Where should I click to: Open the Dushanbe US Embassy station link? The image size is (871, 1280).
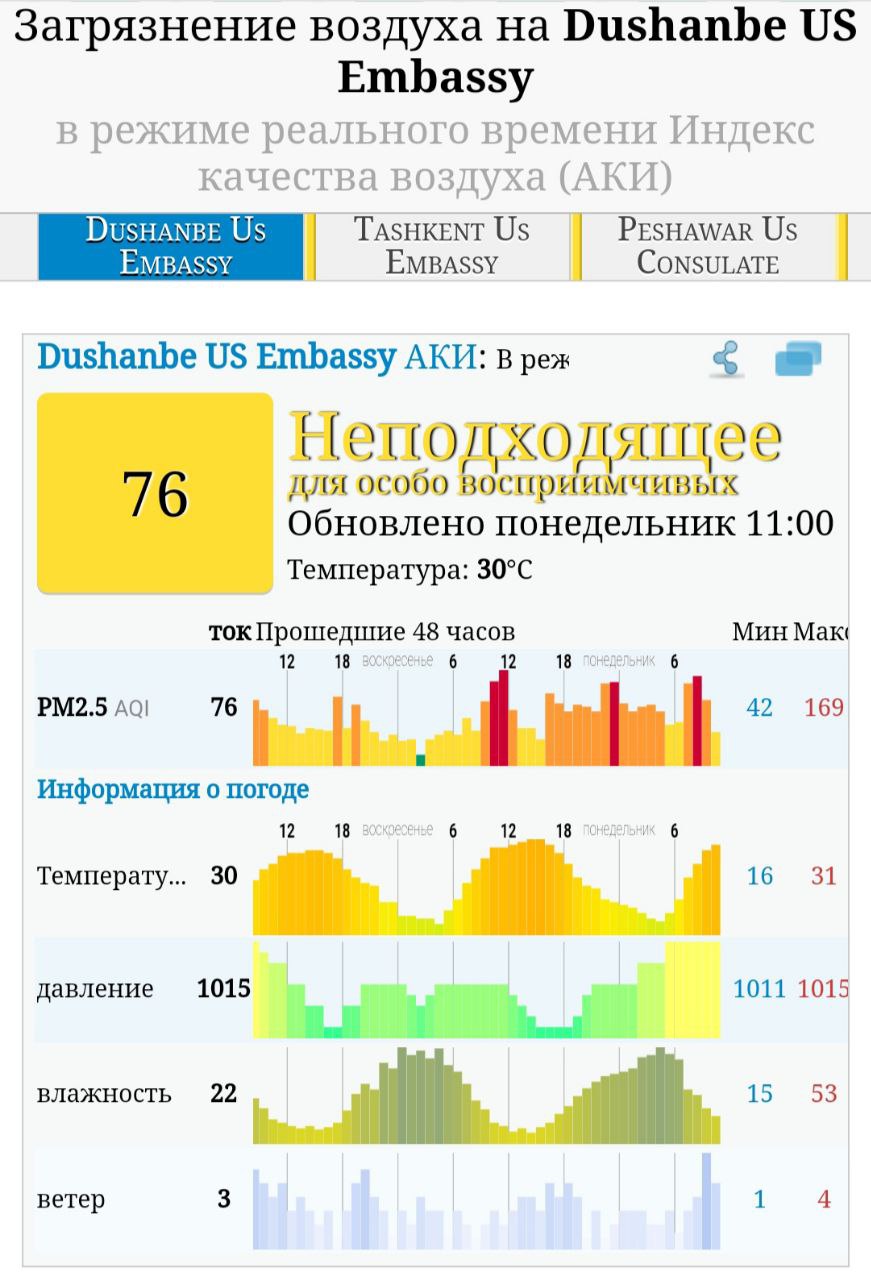click(216, 357)
